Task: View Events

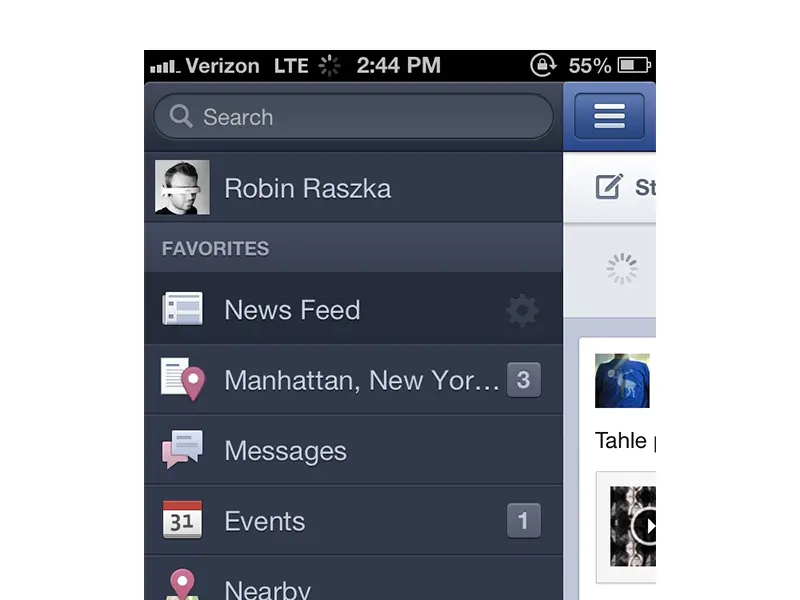Action: tap(265, 521)
